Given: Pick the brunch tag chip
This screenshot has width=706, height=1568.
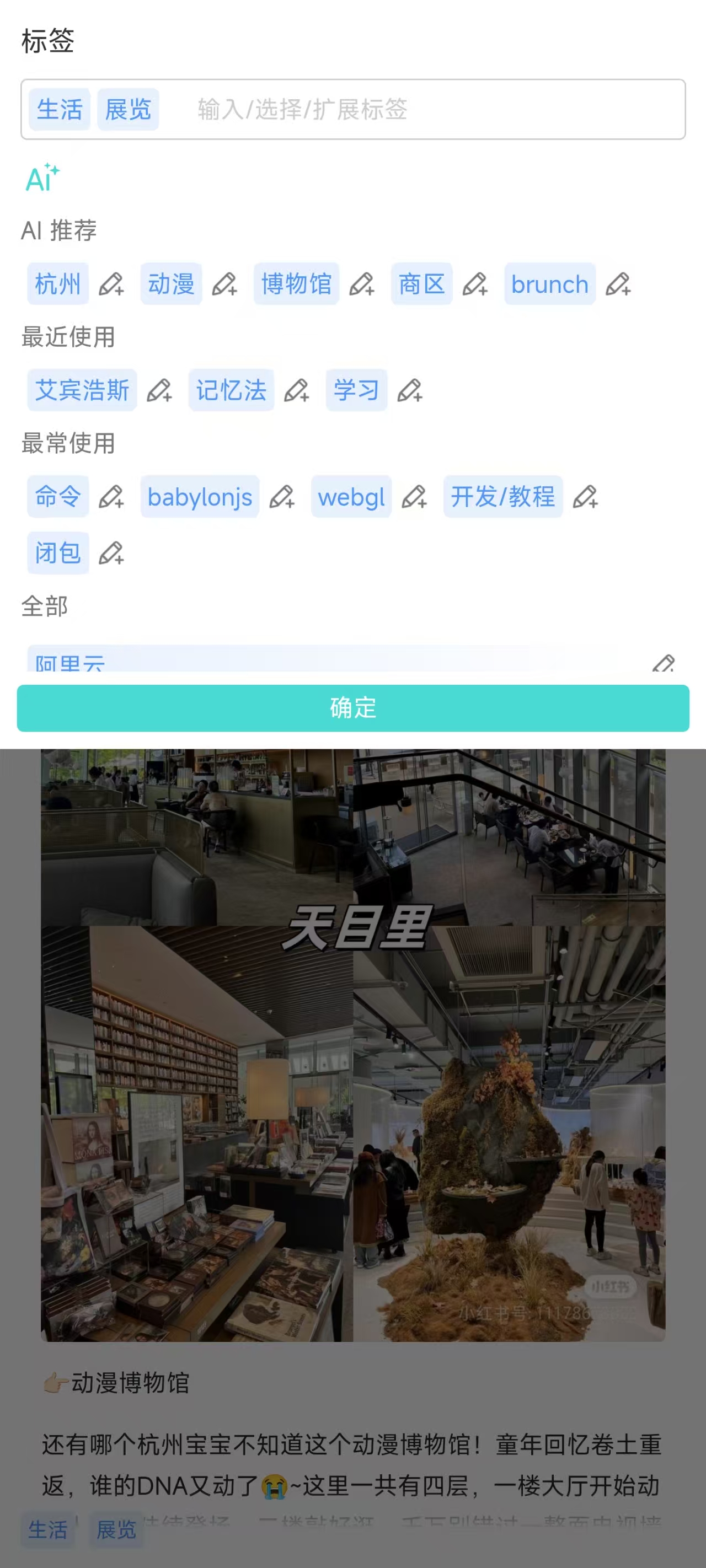Looking at the screenshot, I should (549, 283).
